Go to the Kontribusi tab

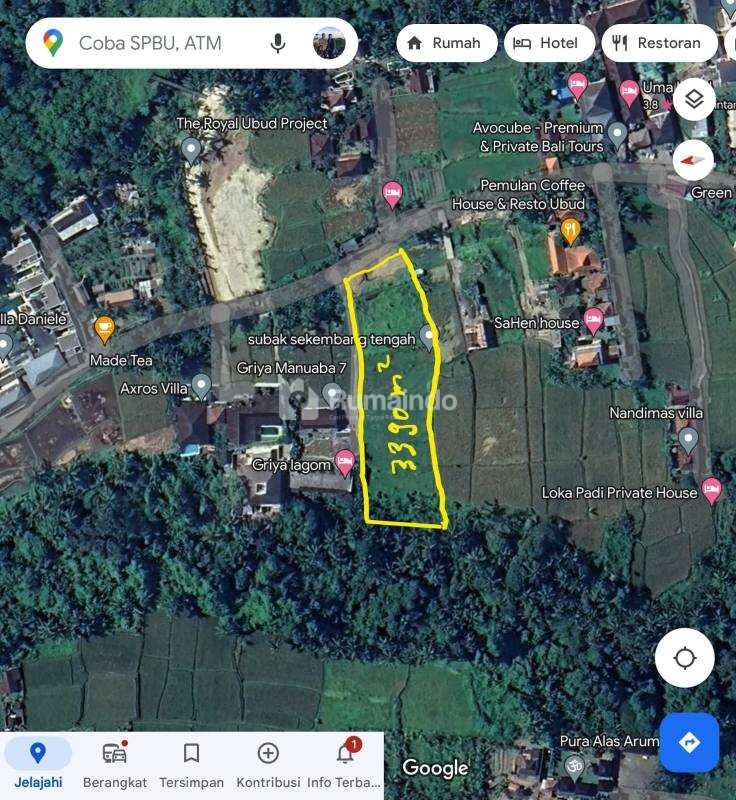[x=268, y=765]
